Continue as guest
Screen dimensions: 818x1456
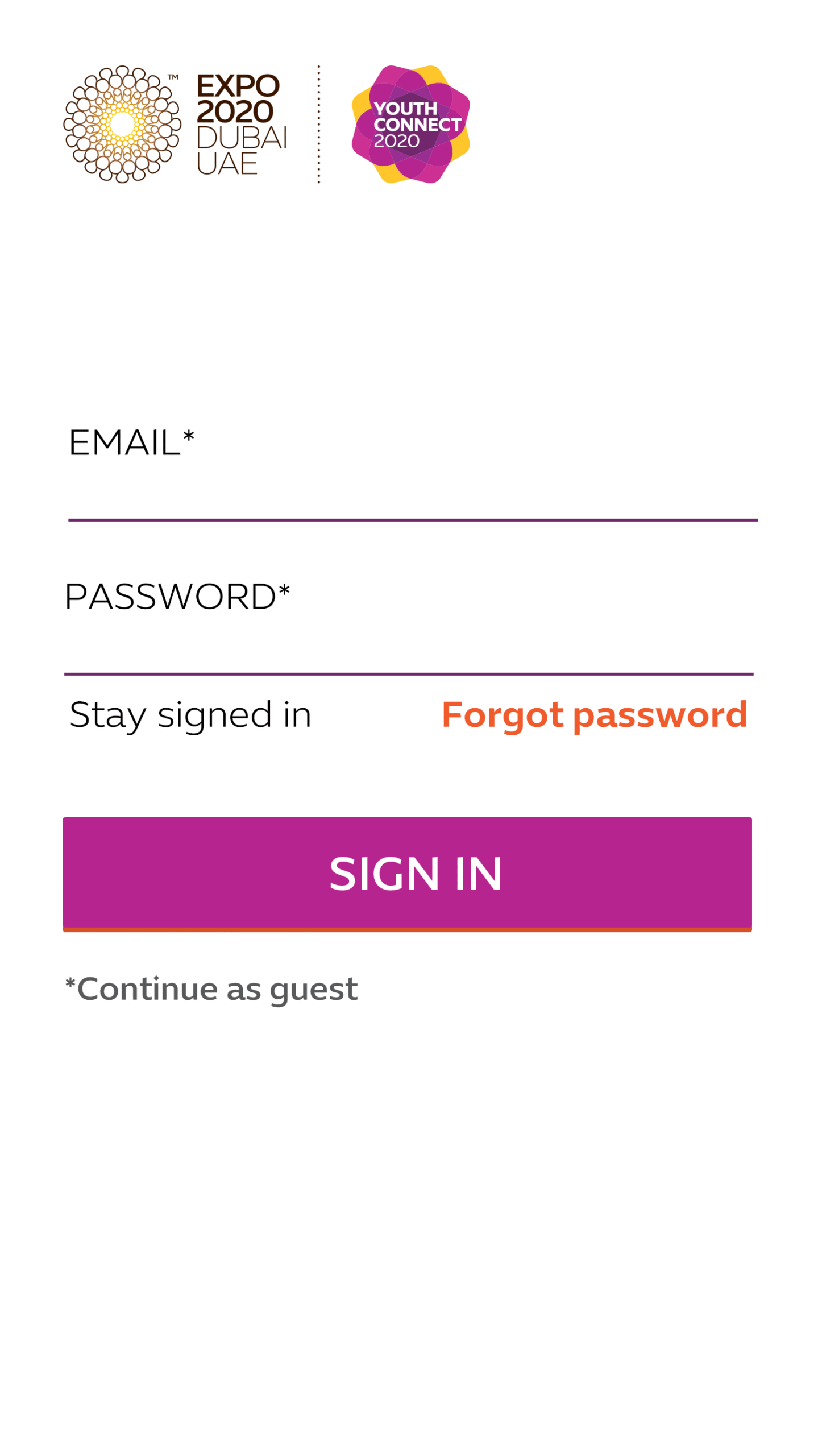click(x=211, y=990)
